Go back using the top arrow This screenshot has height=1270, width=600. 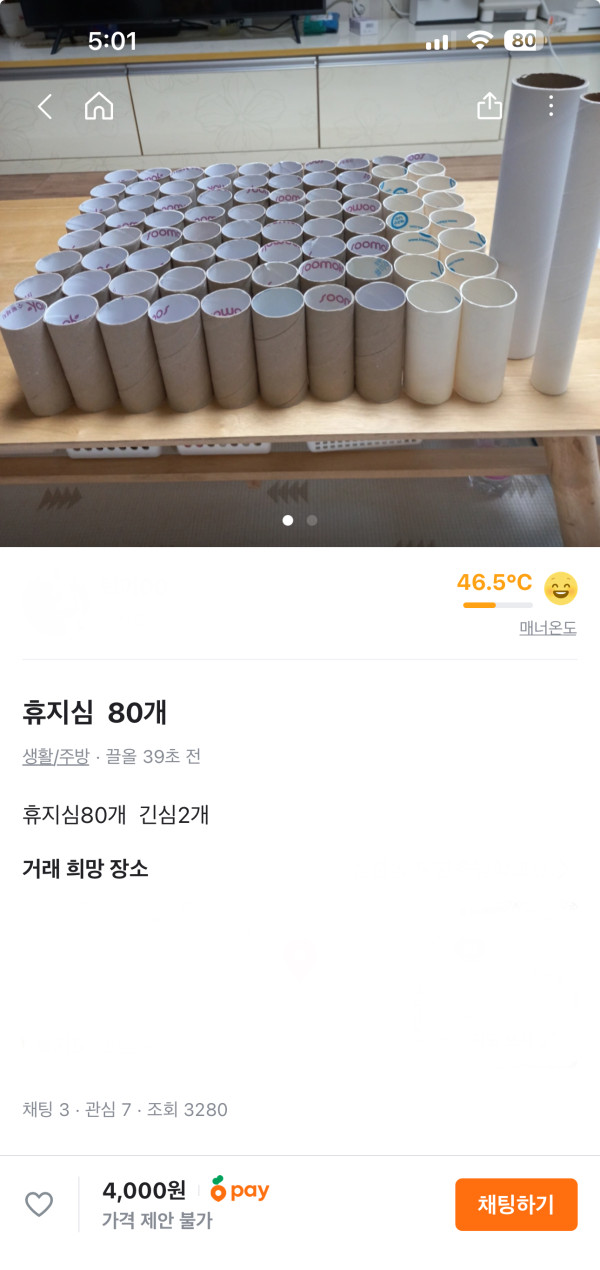(44, 107)
